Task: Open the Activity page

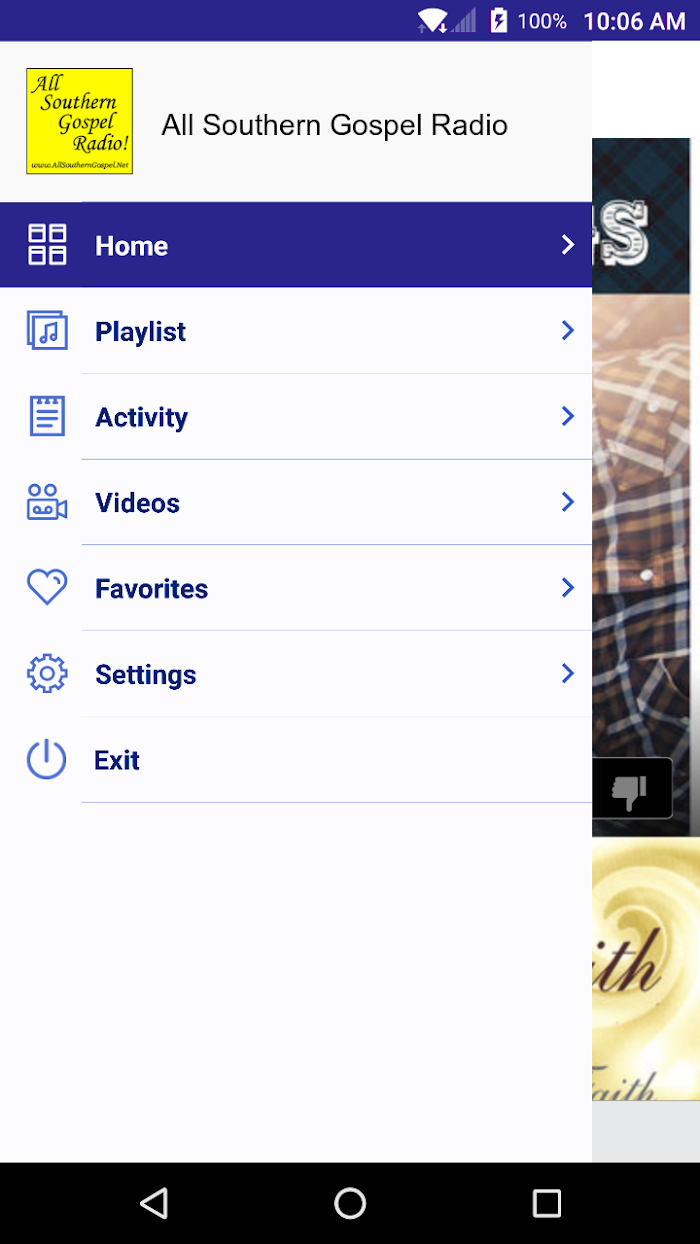Action: click(296, 417)
